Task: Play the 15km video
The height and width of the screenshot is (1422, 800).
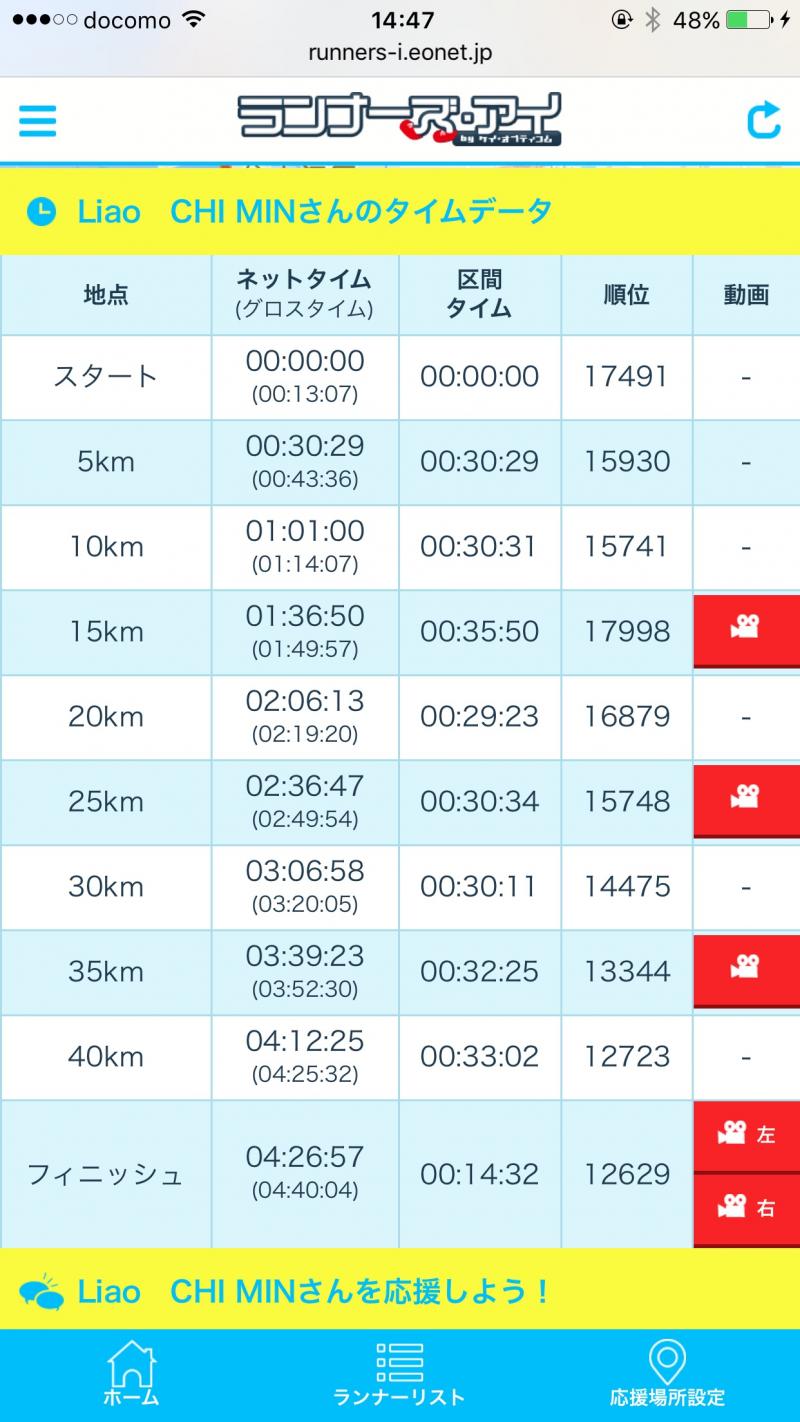Action: (746, 630)
